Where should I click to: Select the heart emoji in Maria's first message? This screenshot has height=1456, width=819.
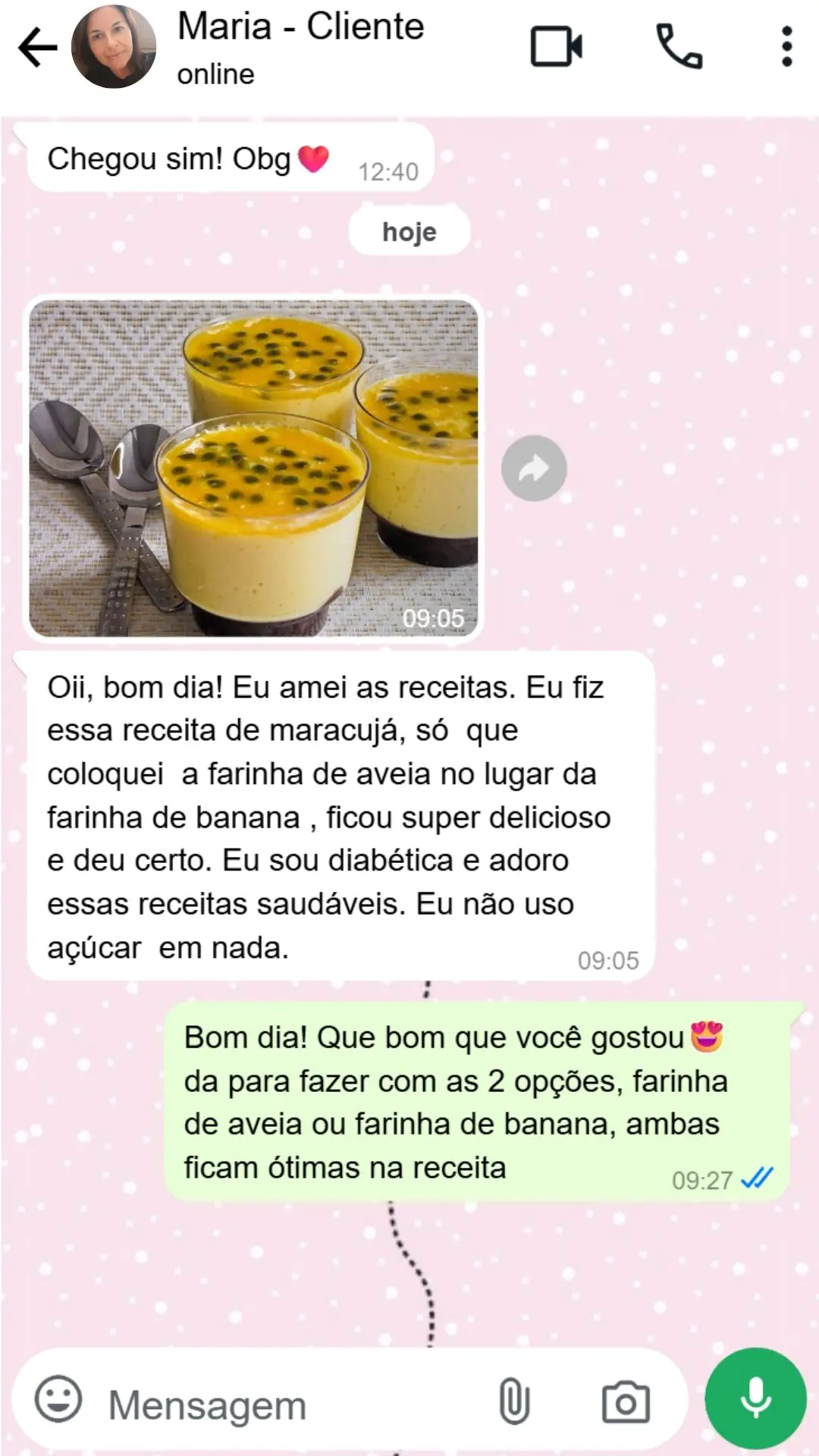[x=313, y=157]
